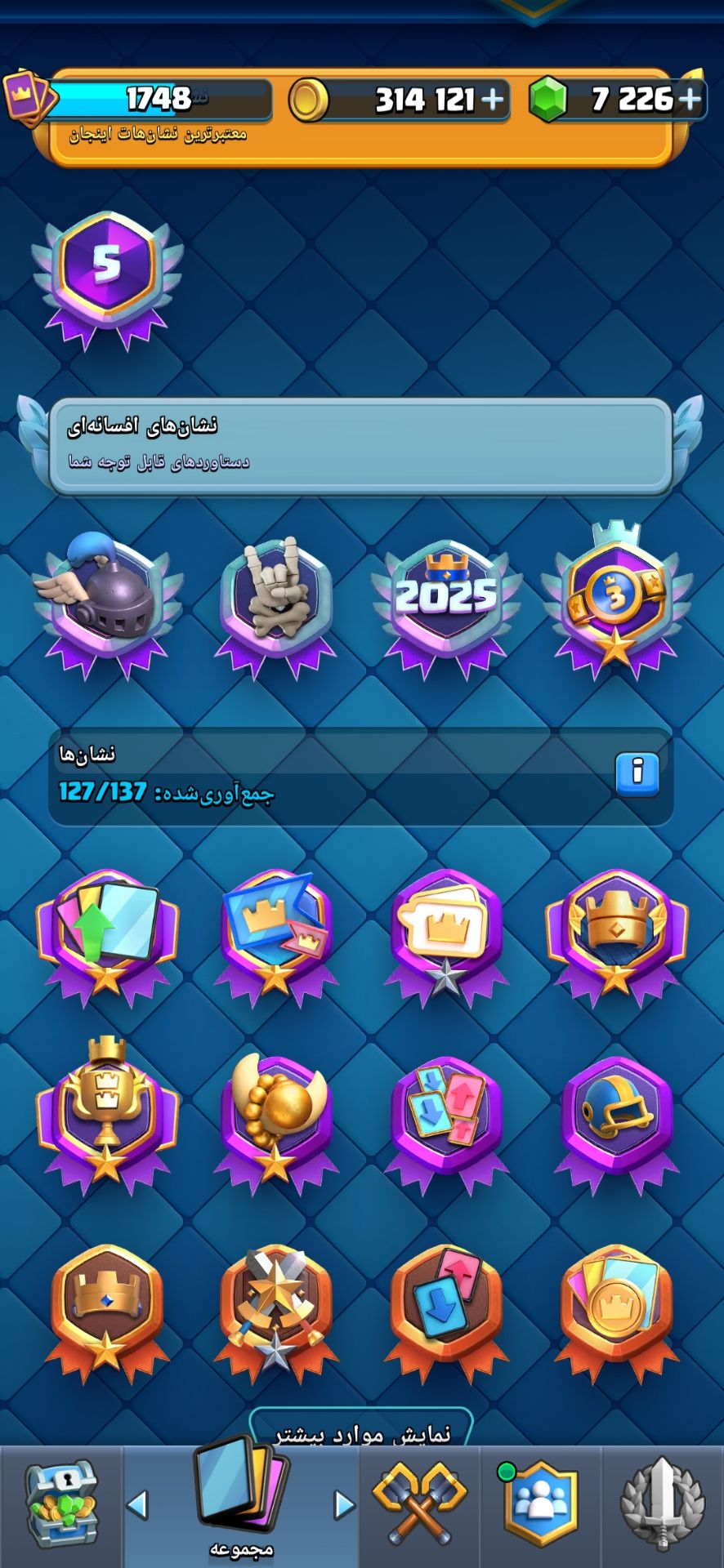The height and width of the screenshot is (1568, 724).
Task: Switch to the shop chest tab
Action: 61,1506
